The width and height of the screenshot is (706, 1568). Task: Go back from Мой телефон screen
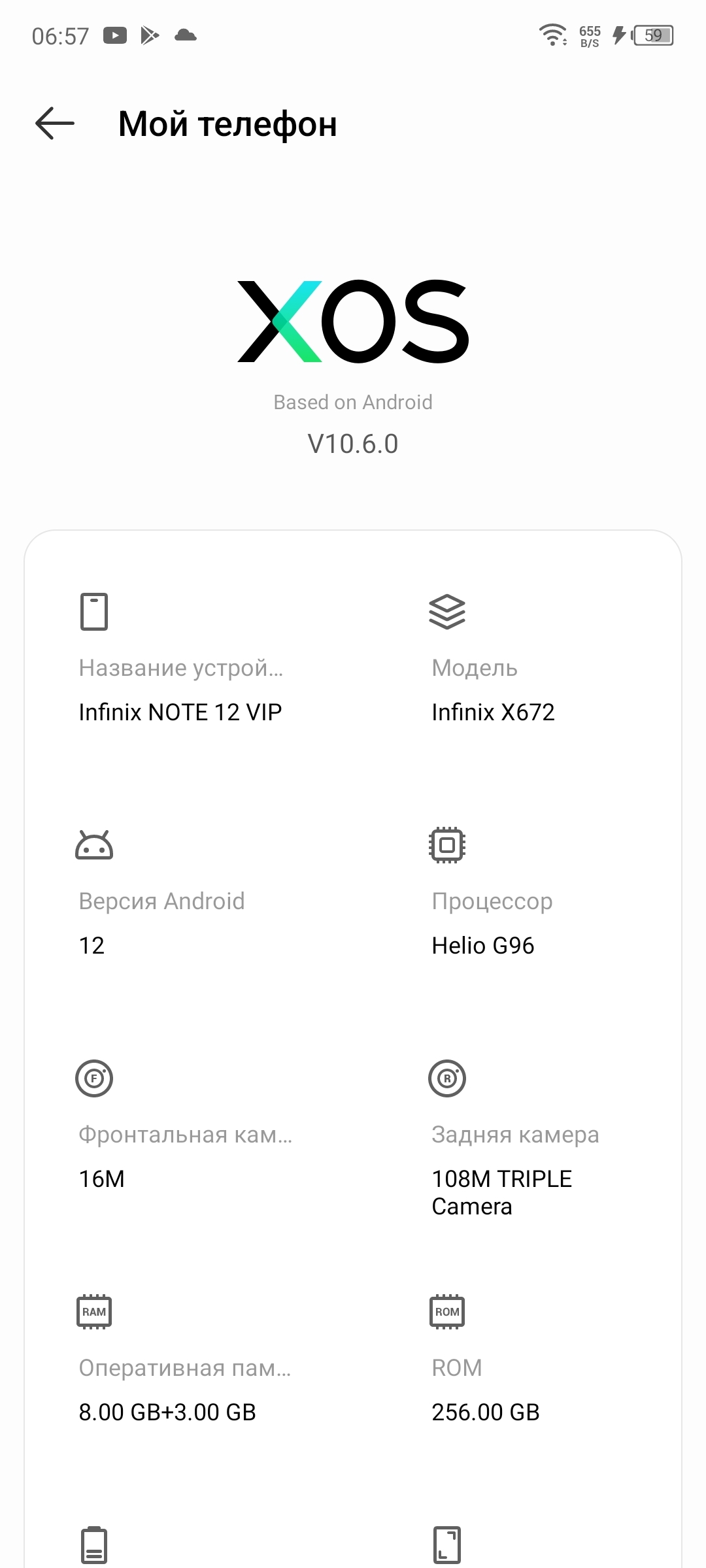(55, 124)
